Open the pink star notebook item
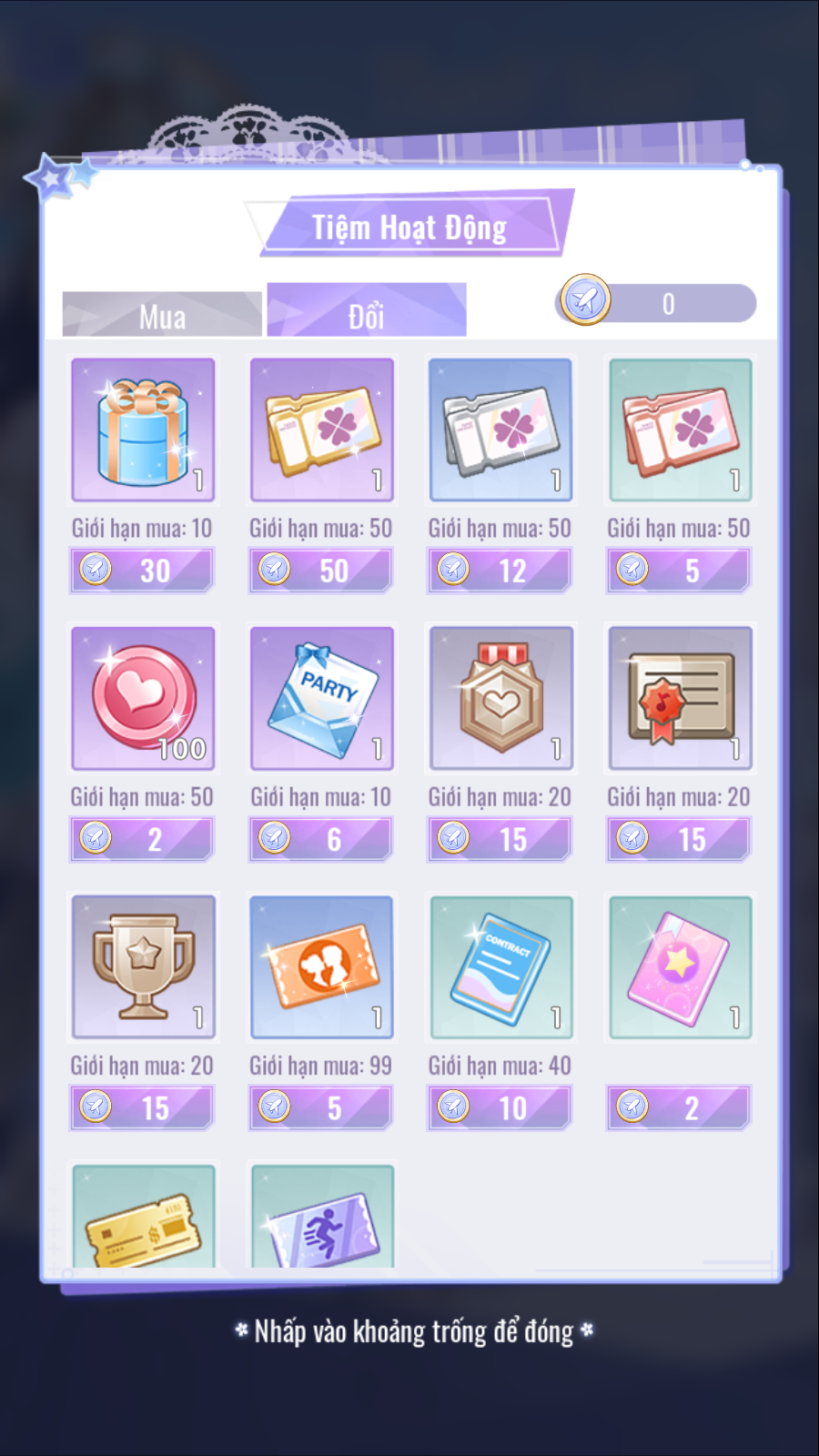The image size is (819, 1456). [680, 966]
